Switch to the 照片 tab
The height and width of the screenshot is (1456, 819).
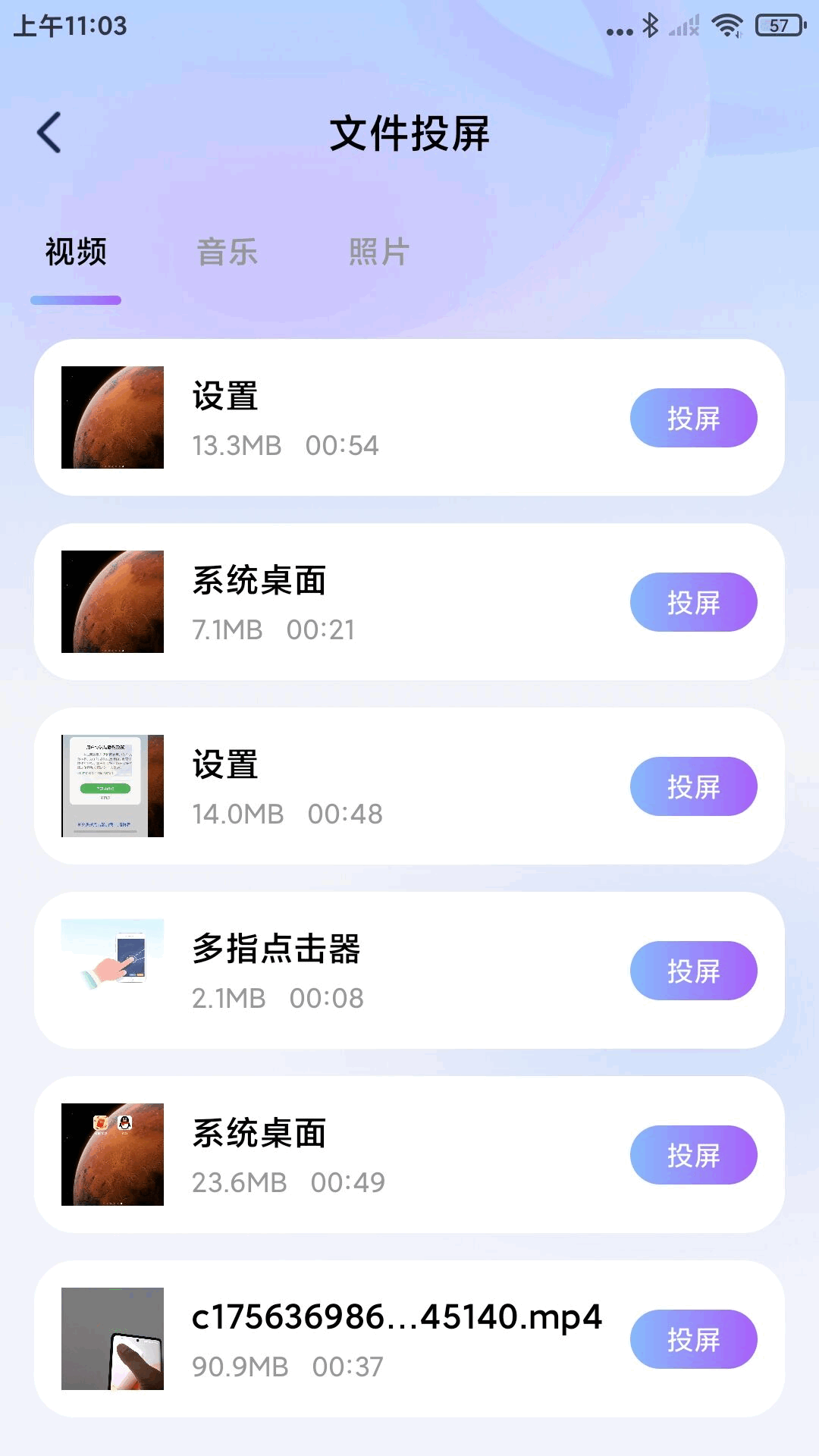pos(378,252)
